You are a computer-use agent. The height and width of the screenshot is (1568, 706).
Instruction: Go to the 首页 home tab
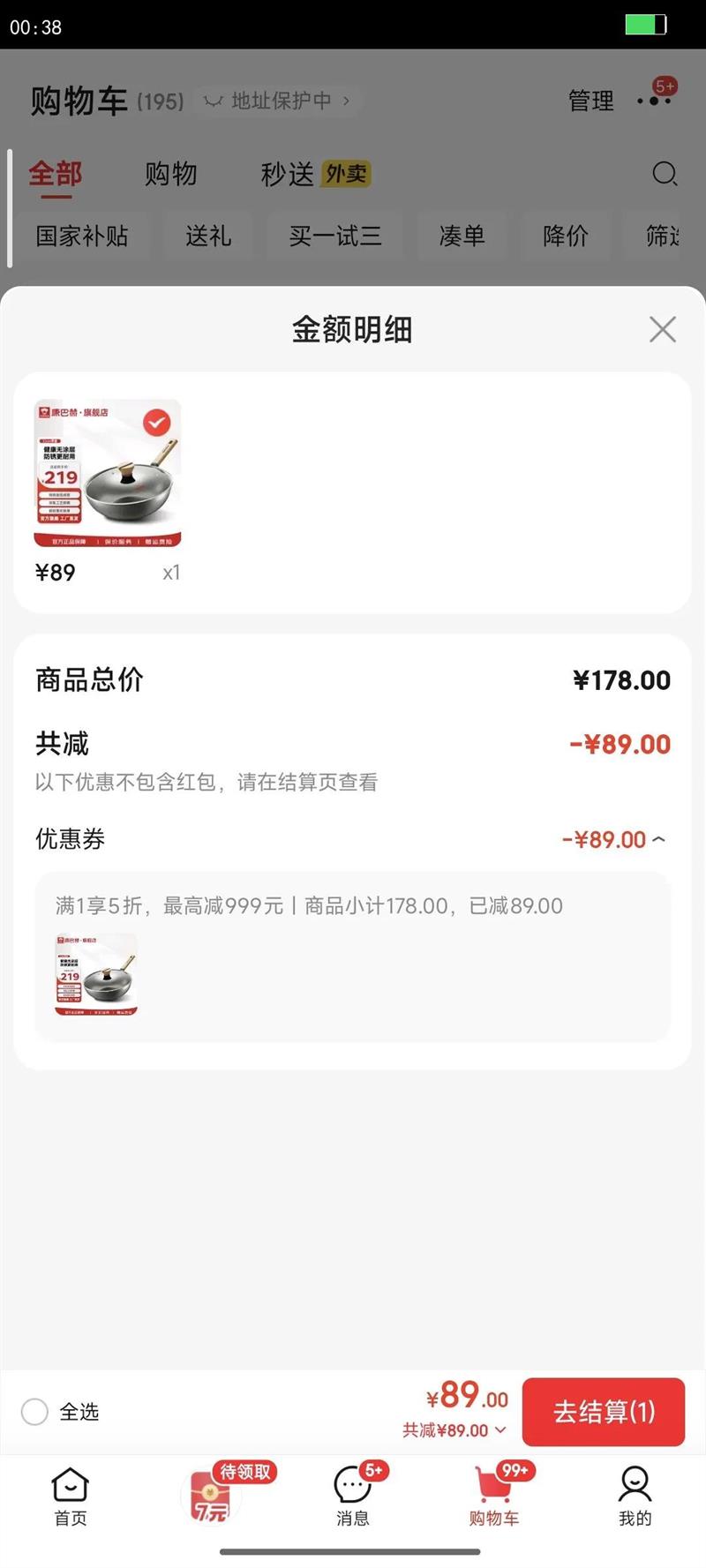71,1496
